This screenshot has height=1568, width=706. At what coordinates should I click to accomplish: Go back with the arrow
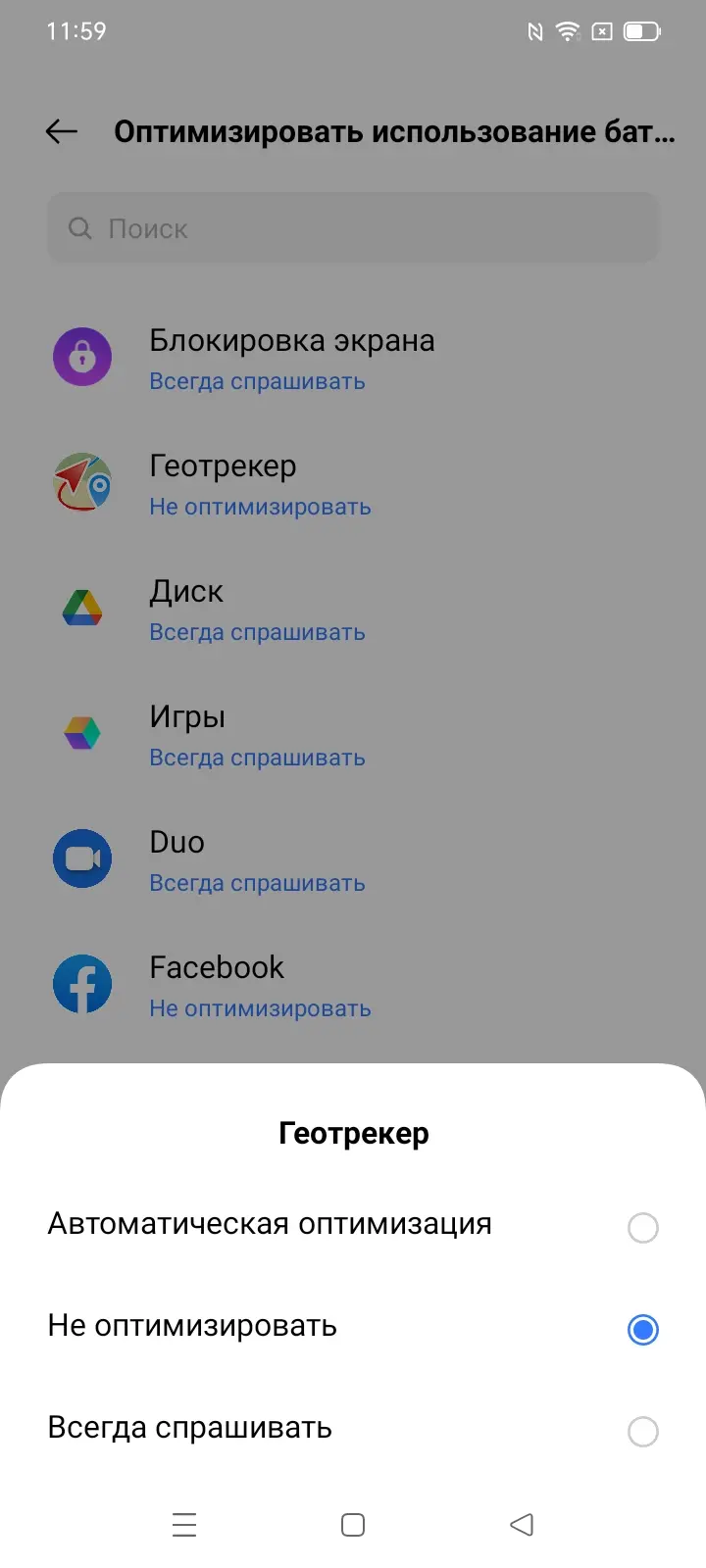[x=62, y=132]
